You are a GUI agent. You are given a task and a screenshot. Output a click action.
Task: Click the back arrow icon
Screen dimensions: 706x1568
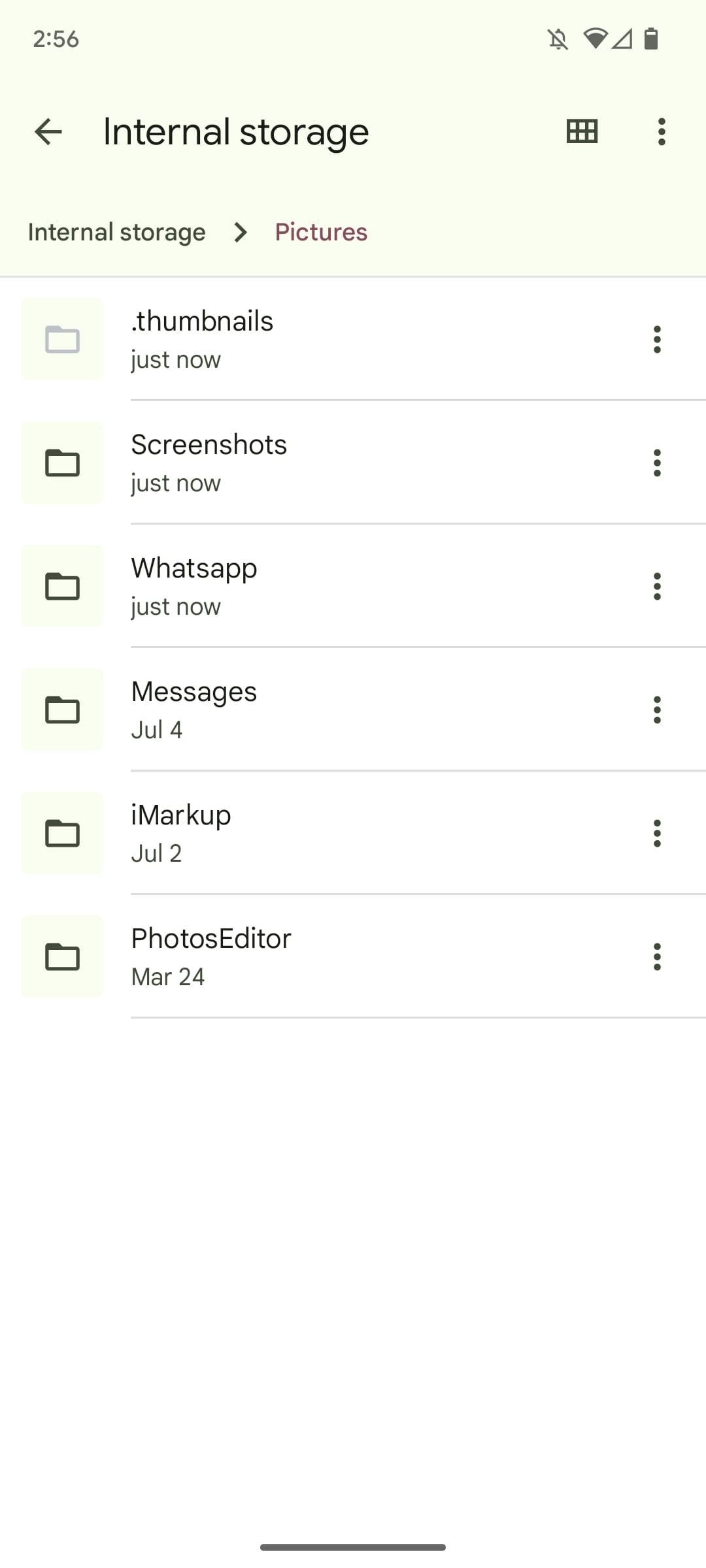[48, 131]
